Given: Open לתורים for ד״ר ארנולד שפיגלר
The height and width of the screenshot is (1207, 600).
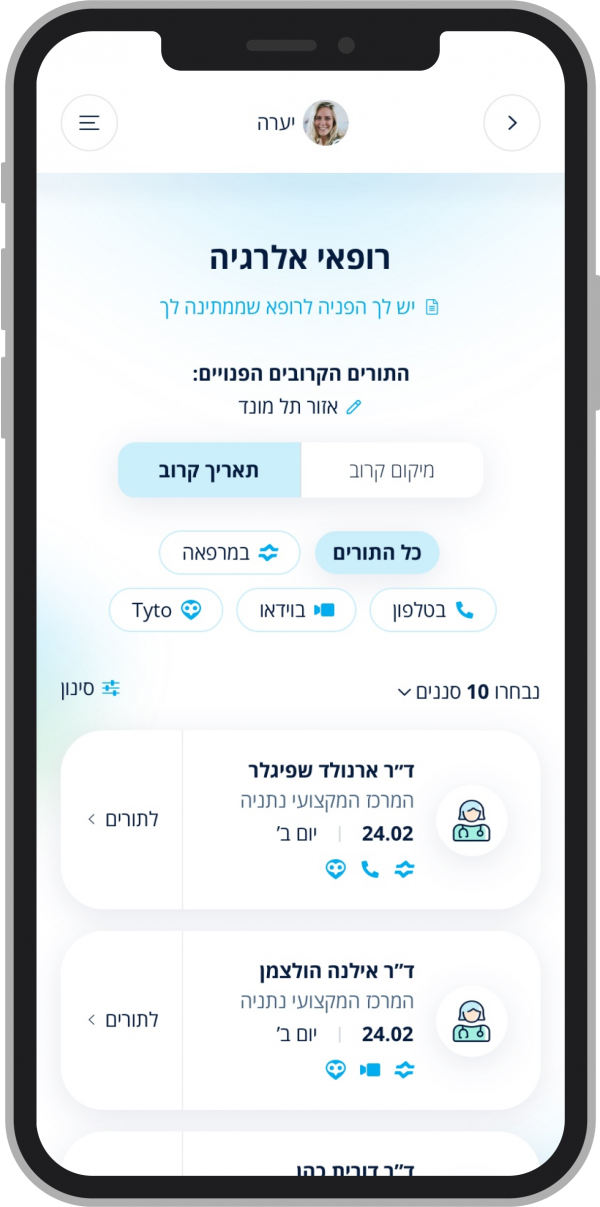Looking at the screenshot, I should coord(122,819).
